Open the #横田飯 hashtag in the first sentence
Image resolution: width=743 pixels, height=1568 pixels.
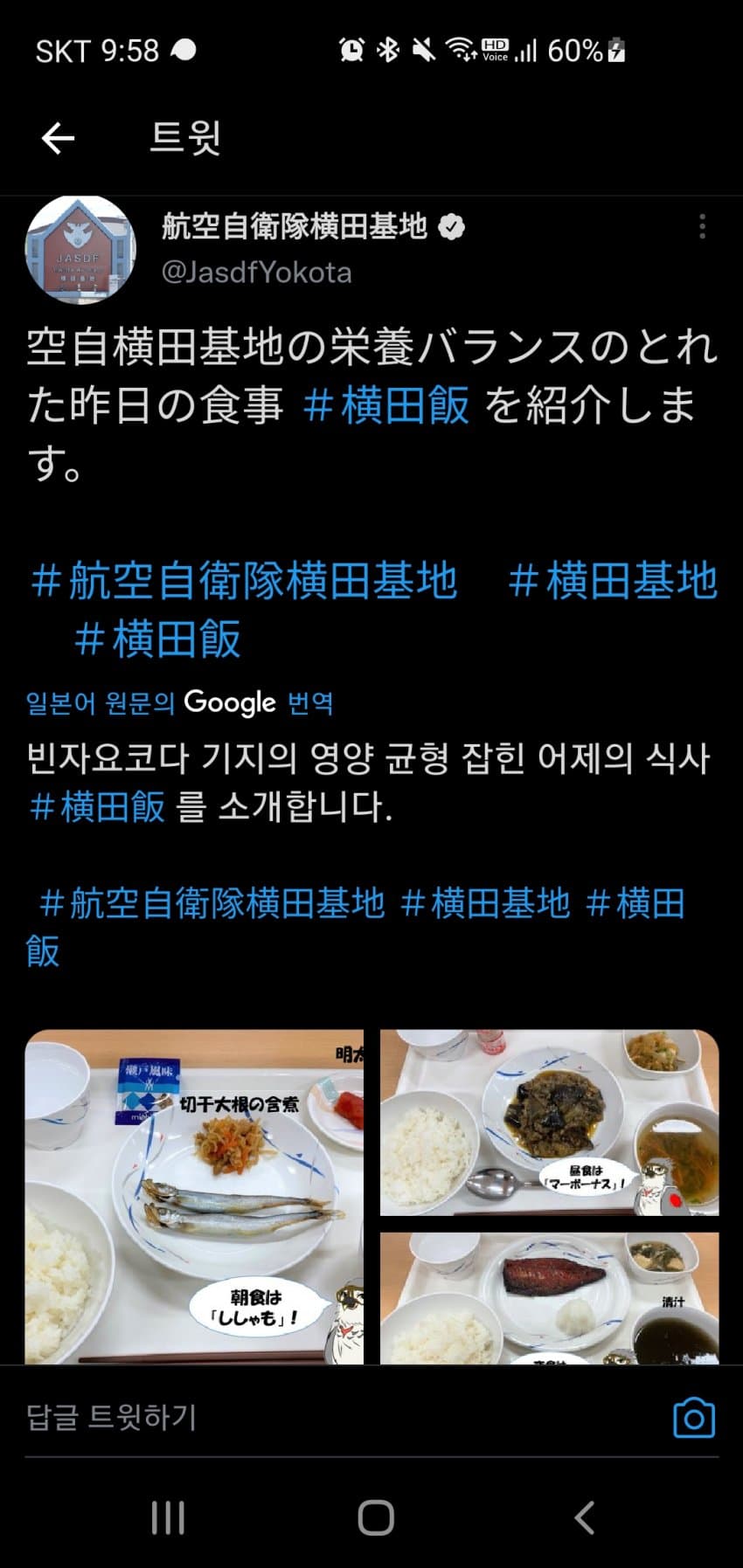click(x=385, y=405)
